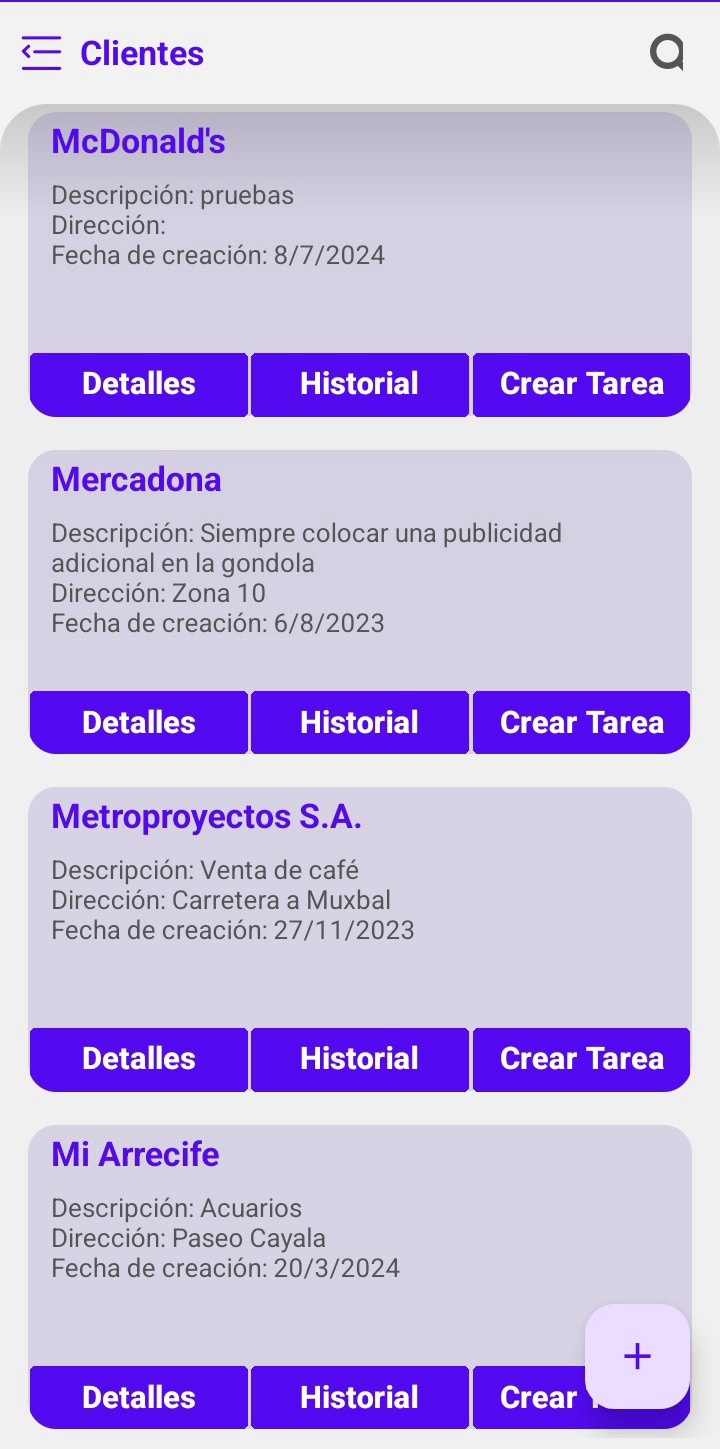View Historial of Metroproyectos S.A.
Screen dimensions: 720x1449
tap(359, 1059)
